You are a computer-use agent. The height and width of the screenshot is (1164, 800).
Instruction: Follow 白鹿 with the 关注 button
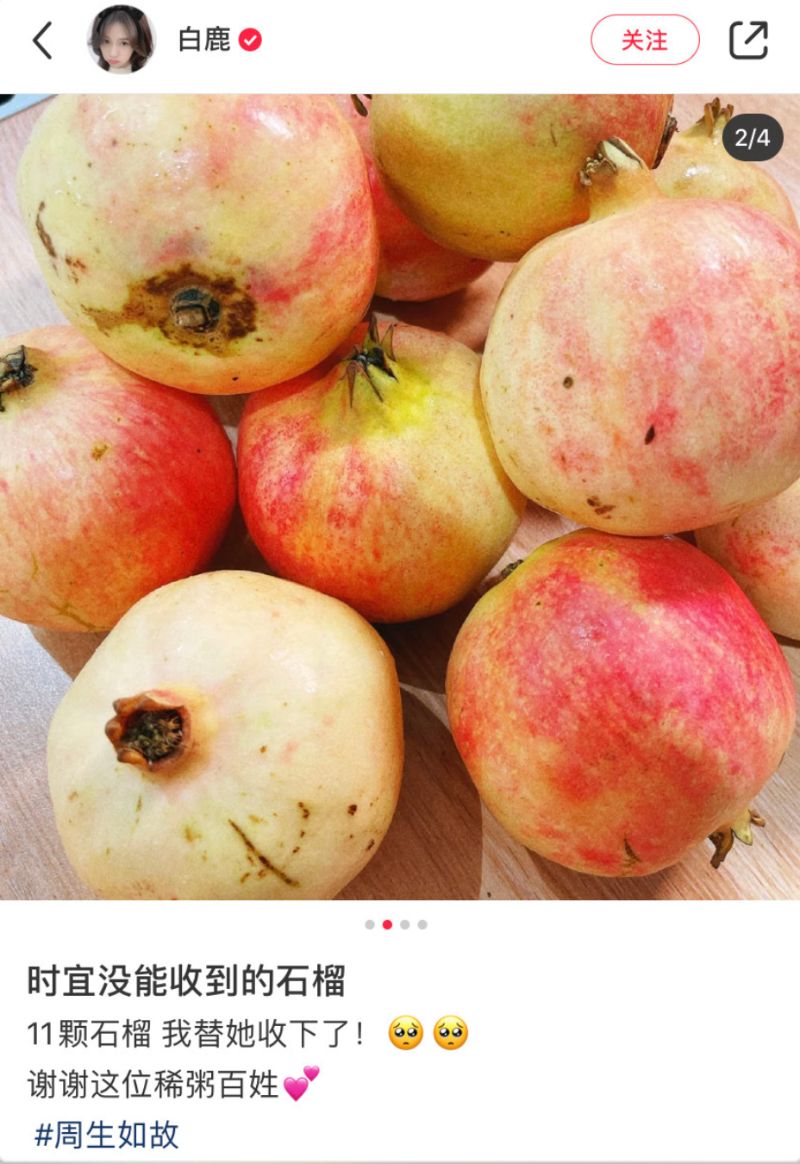(x=645, y=40)
